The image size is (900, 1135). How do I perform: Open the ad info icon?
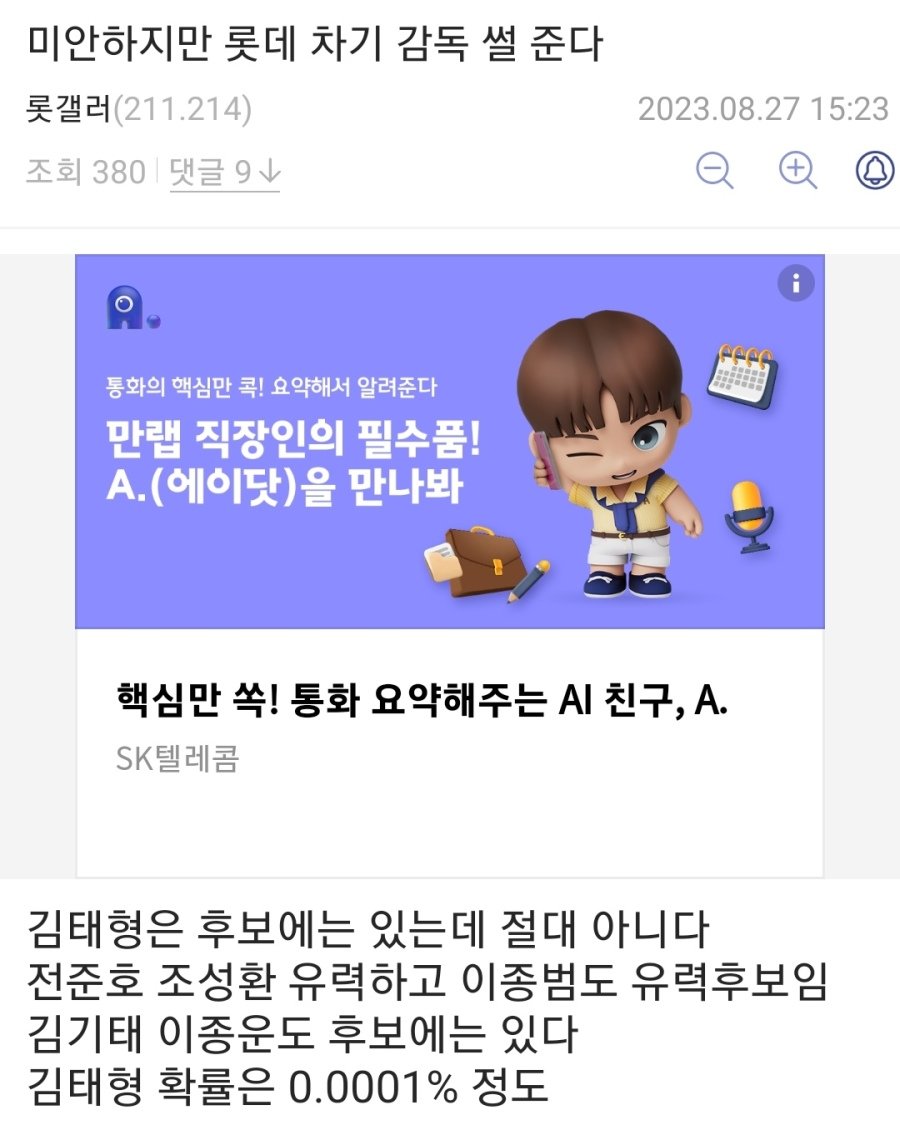pos(796,284)
